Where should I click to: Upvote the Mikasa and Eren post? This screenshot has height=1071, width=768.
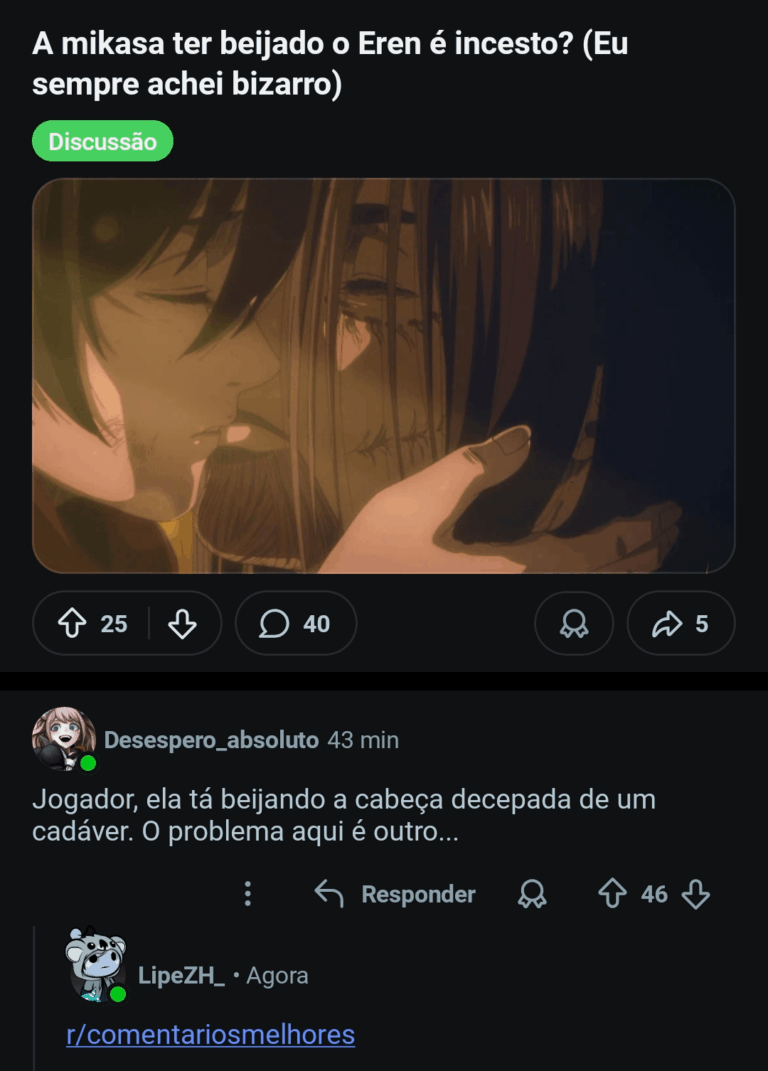pyautogui.click(x=72, y=624)
